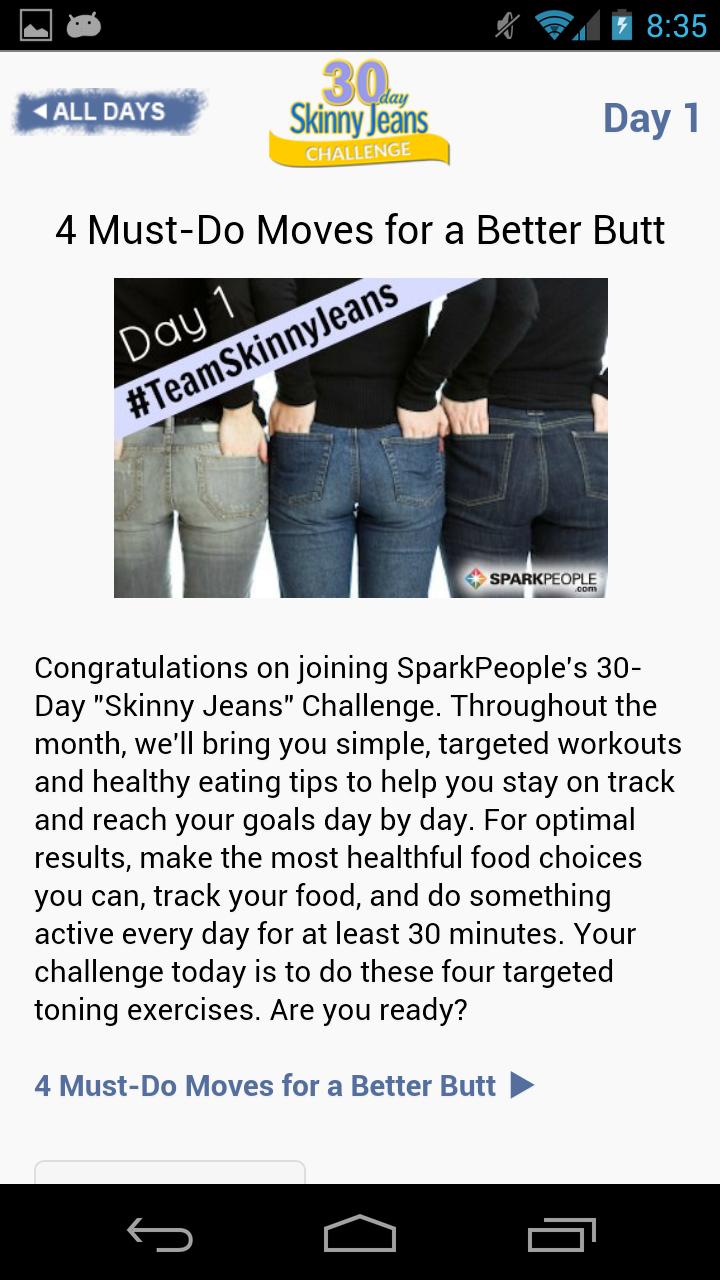Go back to All Days list
This screenshot has width=720, height=1280.
pos(108,112)
